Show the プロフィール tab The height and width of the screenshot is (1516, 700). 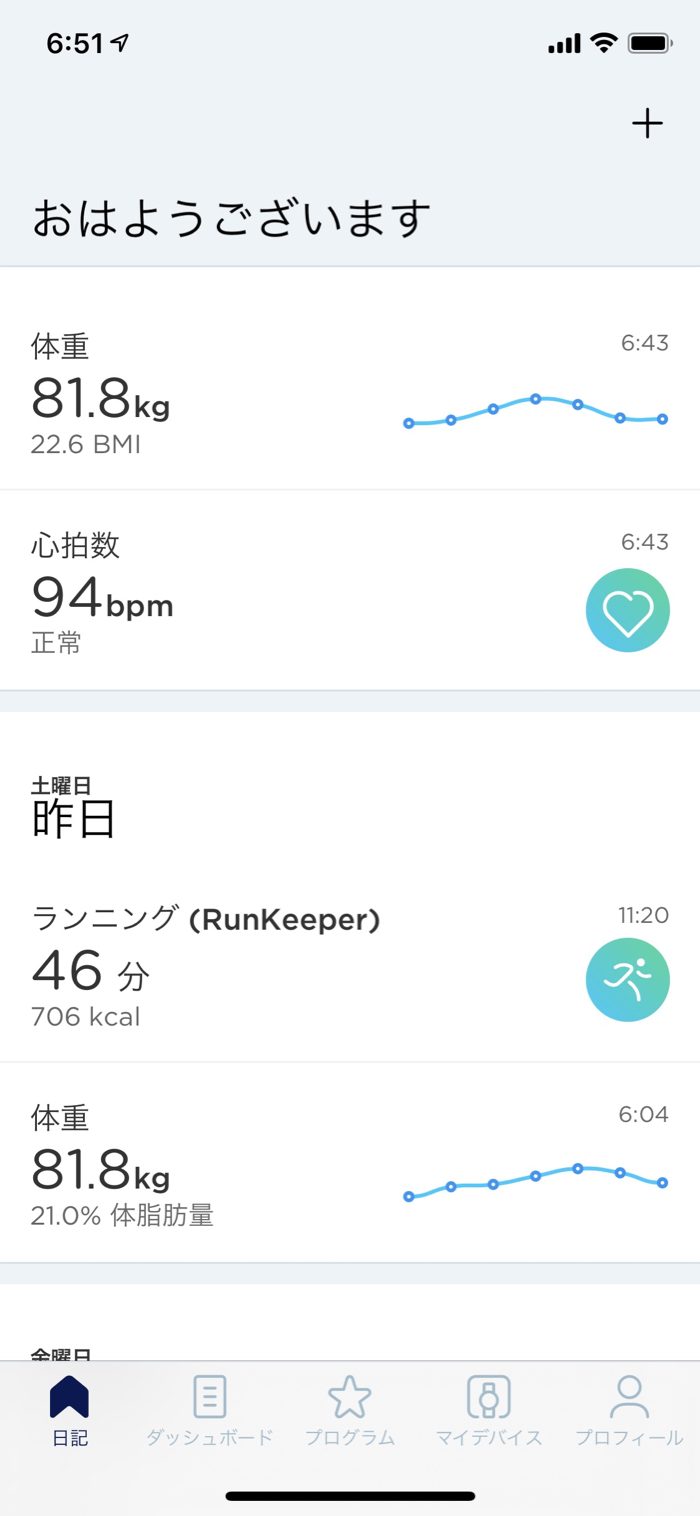629,1410
